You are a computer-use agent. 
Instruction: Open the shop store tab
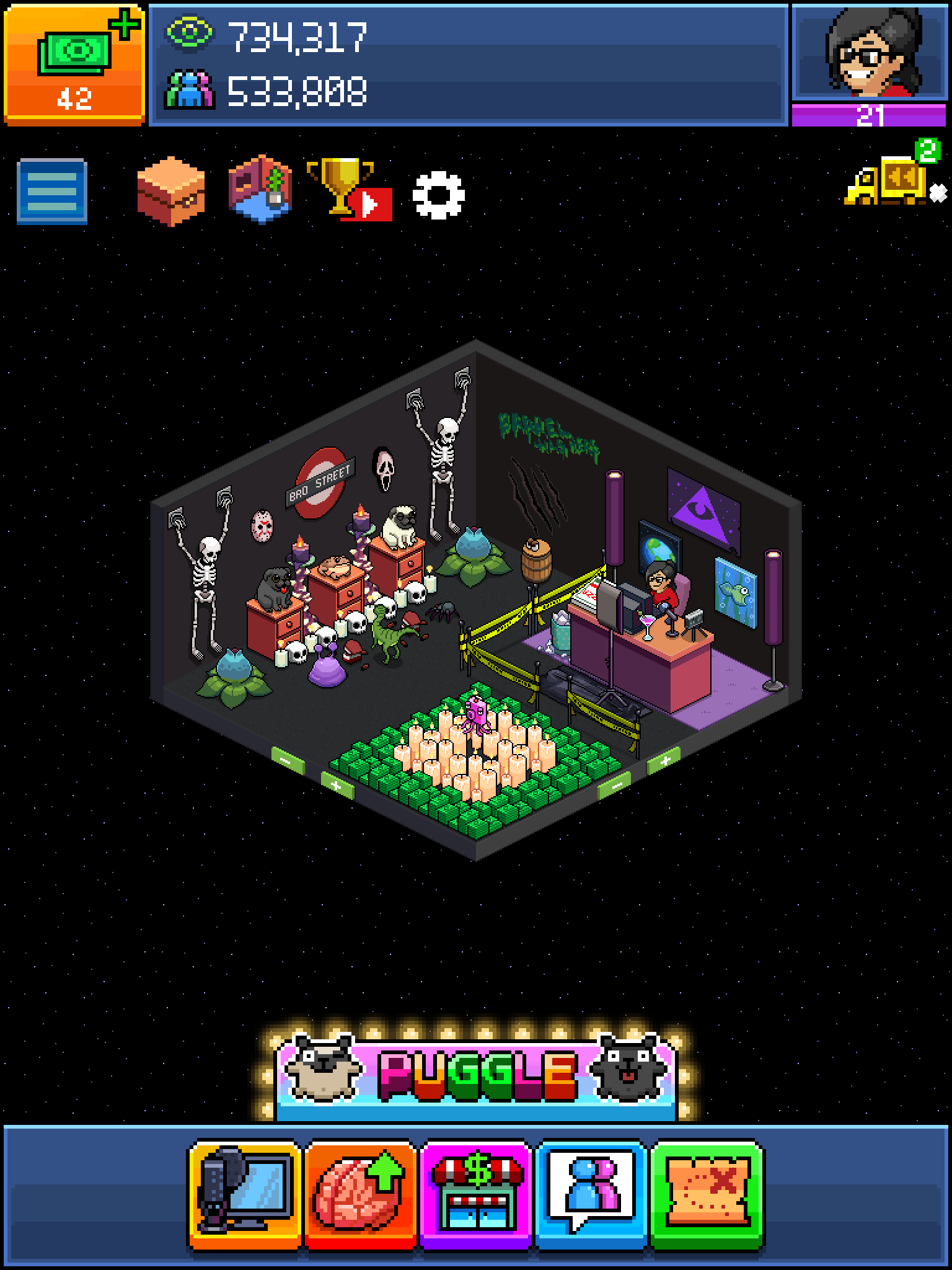476,1194
